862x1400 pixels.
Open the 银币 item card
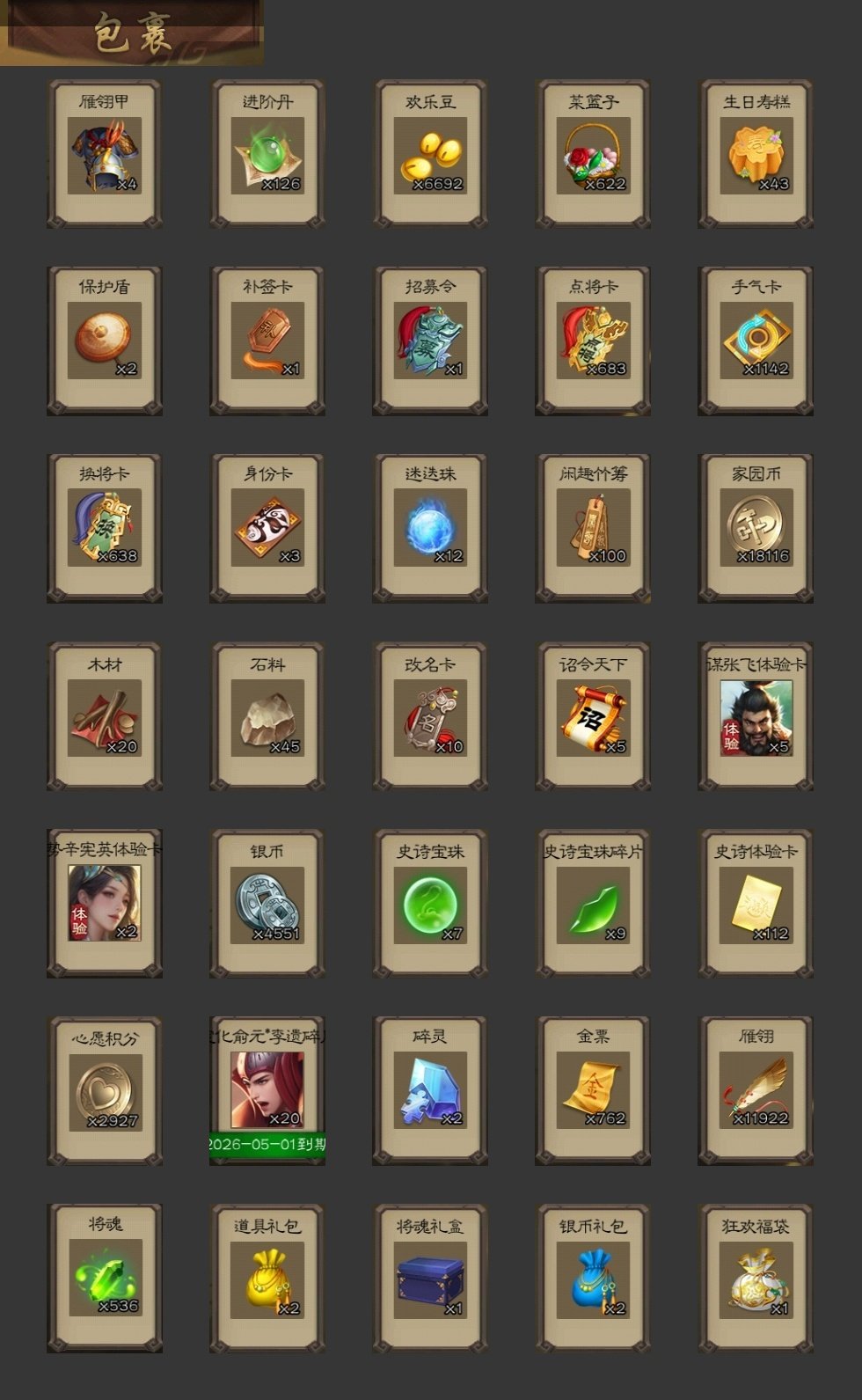click(x=267, y=904)
